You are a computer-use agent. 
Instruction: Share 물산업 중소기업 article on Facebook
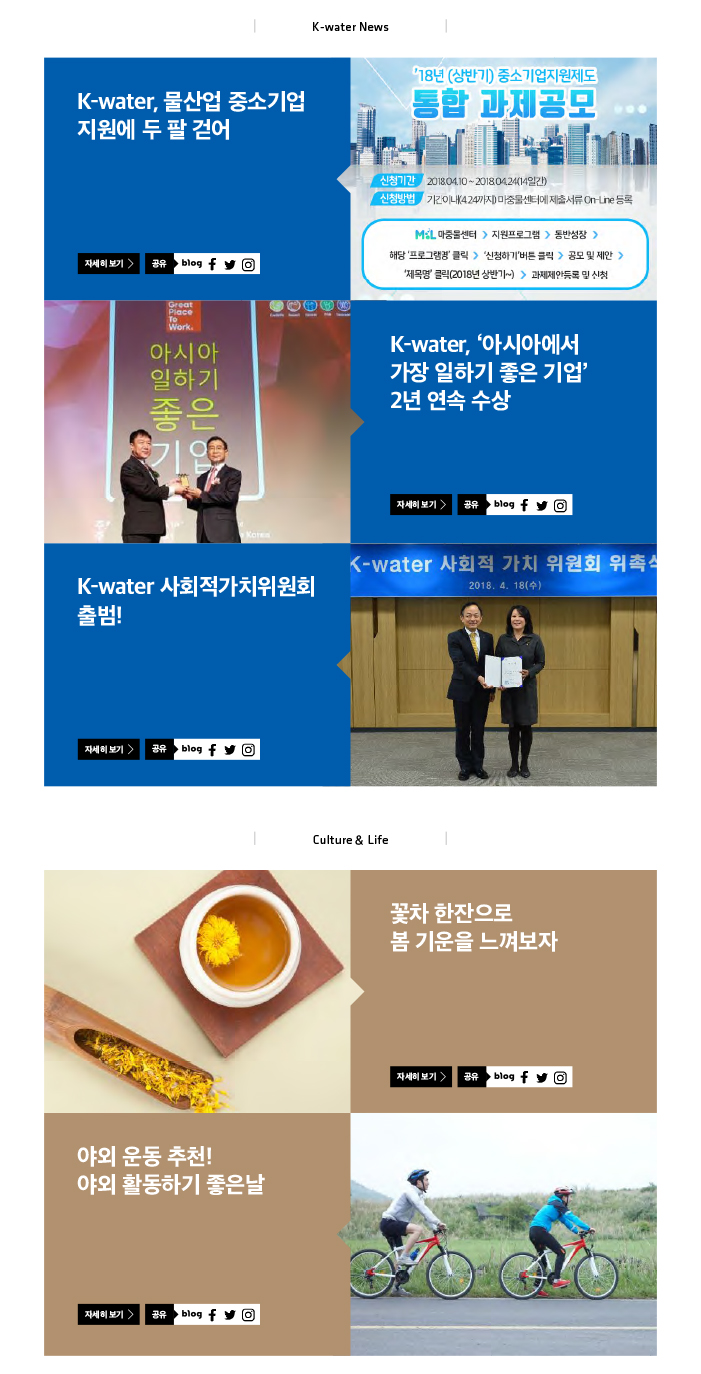(x=212, y=264)
